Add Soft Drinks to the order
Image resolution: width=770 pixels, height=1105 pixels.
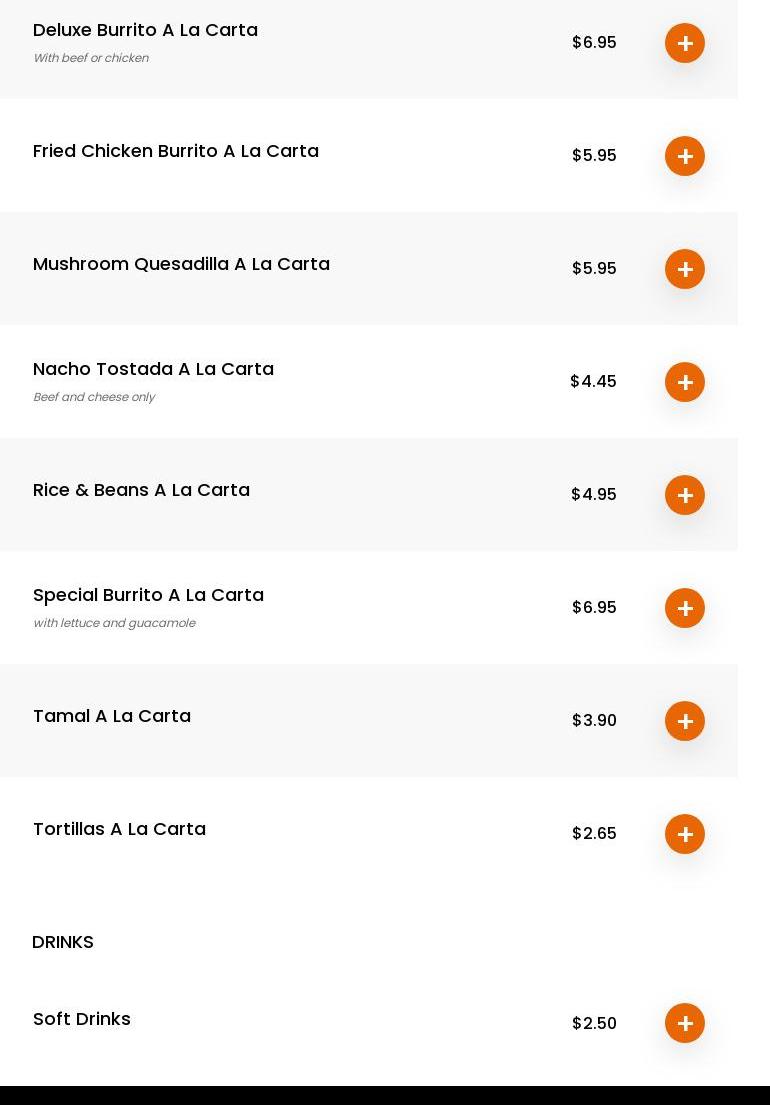685,1023
